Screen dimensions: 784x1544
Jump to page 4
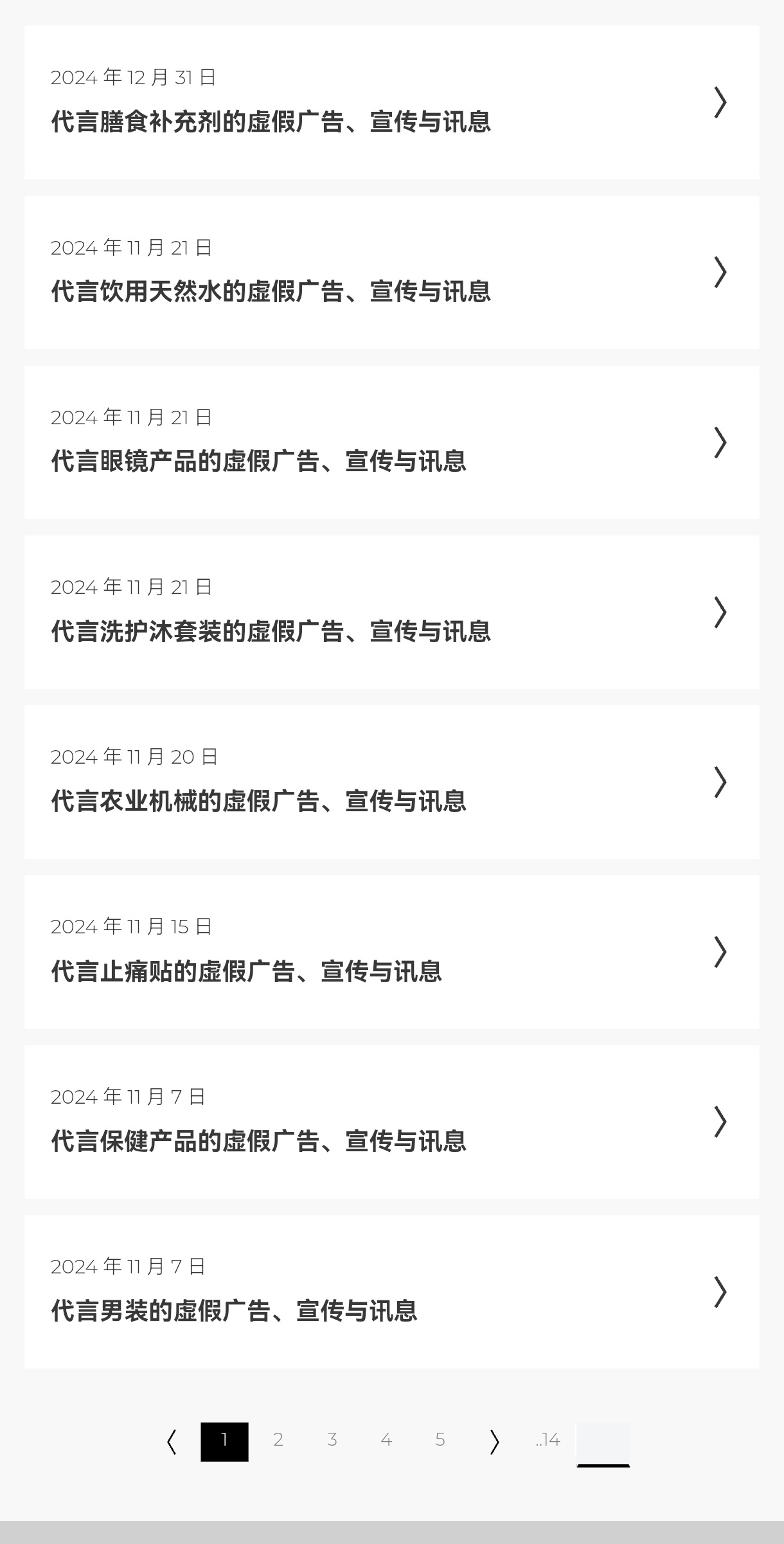pyautogui.click(x=386, y=1441)
